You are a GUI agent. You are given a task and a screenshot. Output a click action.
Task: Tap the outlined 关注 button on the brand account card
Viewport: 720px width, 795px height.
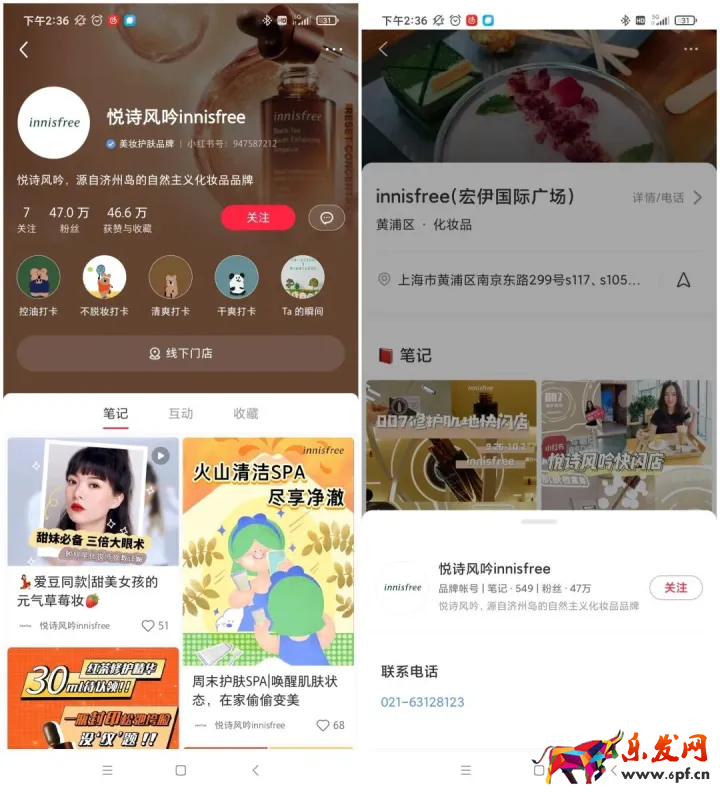coord(675,588)
